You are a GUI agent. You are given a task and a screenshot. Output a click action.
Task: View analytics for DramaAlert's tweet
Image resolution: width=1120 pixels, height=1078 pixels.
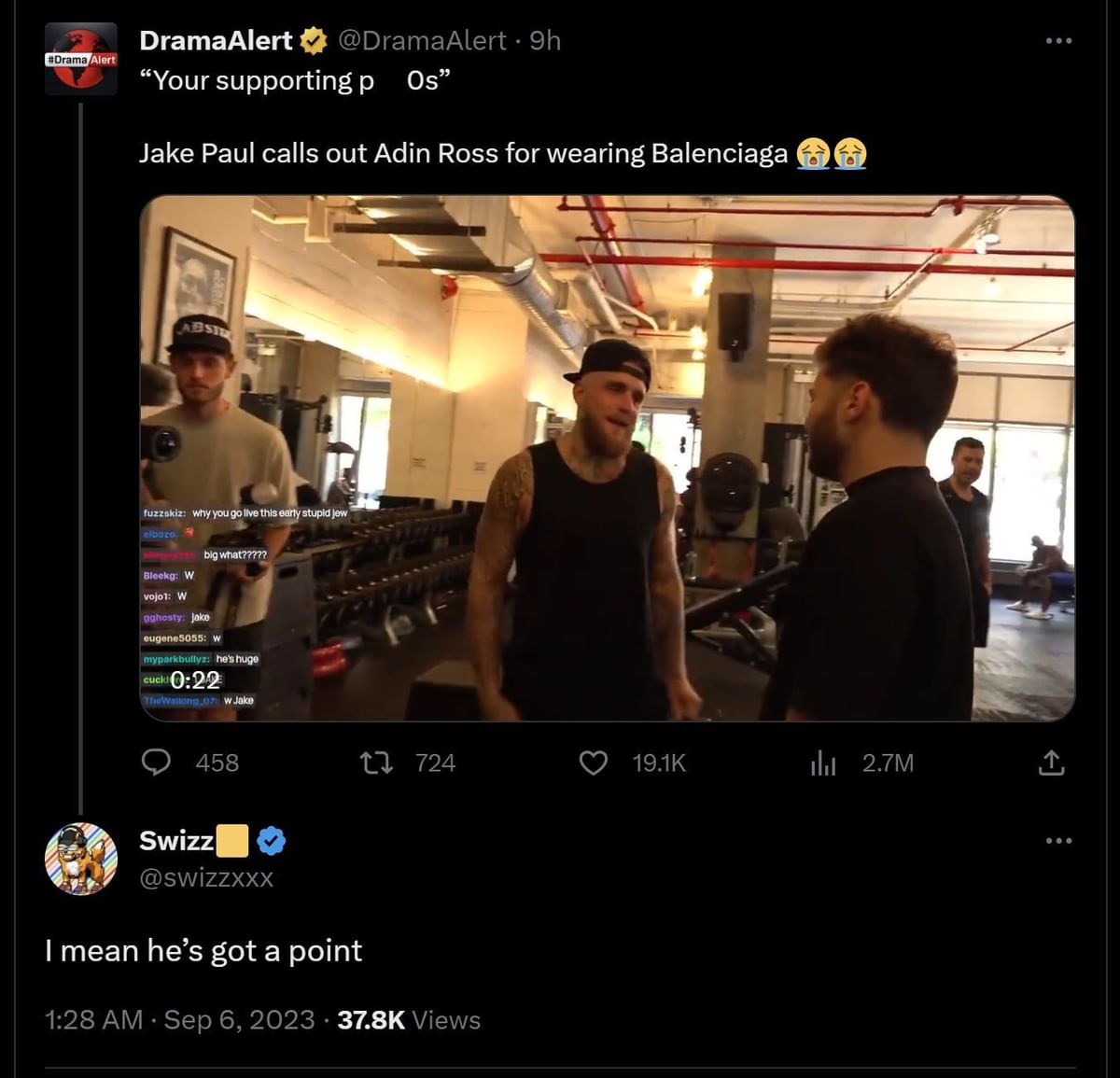(823, 763)
